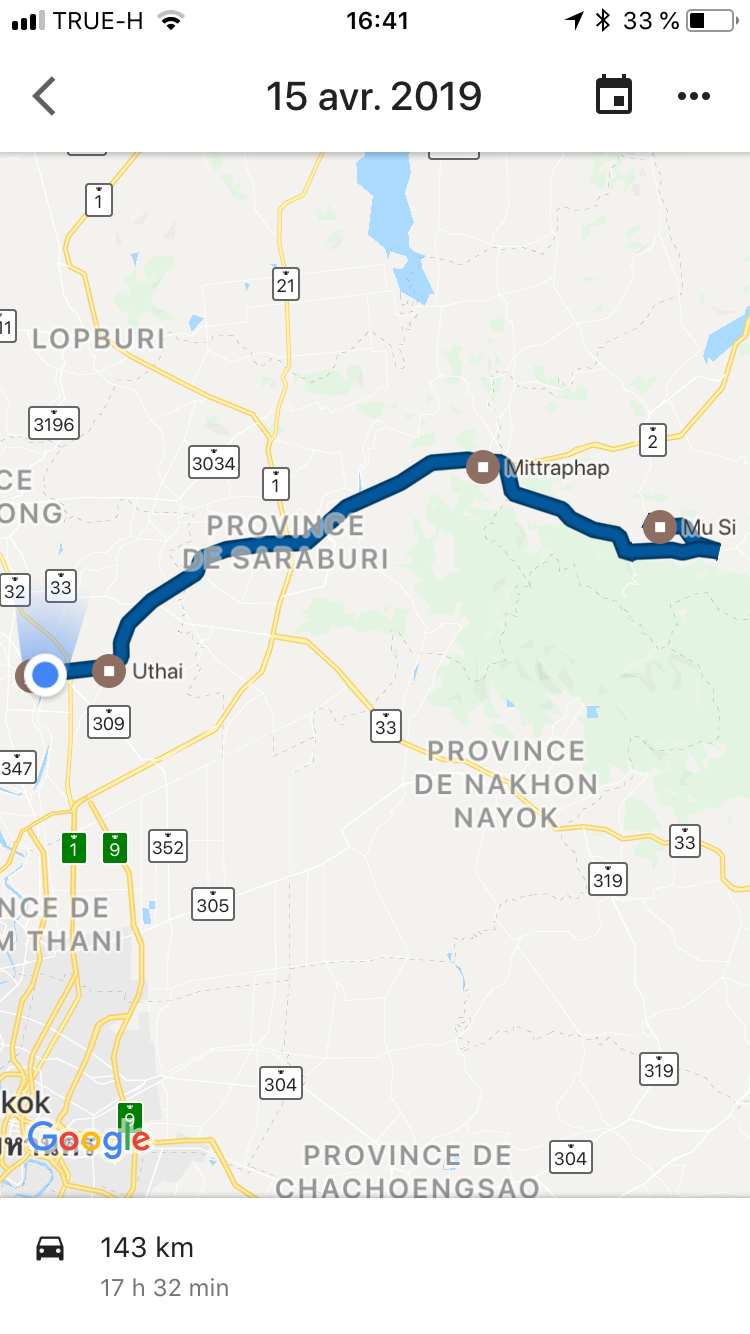750x1334 pixels.
Task: Select the Mittraphap stop marker
Action: coord(485,467)
